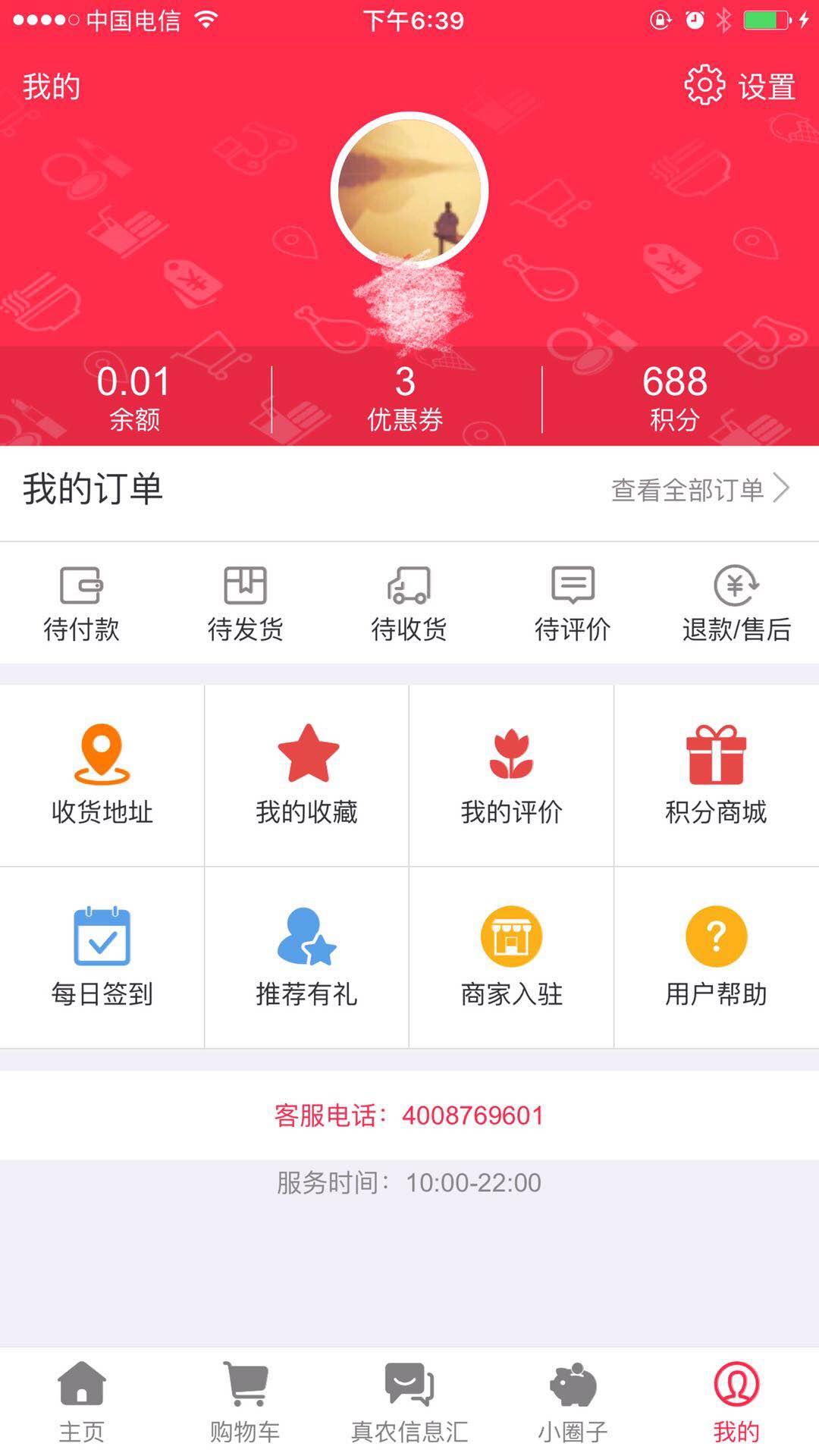Open 收货地址 shipping address manager
This screenshot has height=1456, width=819.
(x=101, y=773)
